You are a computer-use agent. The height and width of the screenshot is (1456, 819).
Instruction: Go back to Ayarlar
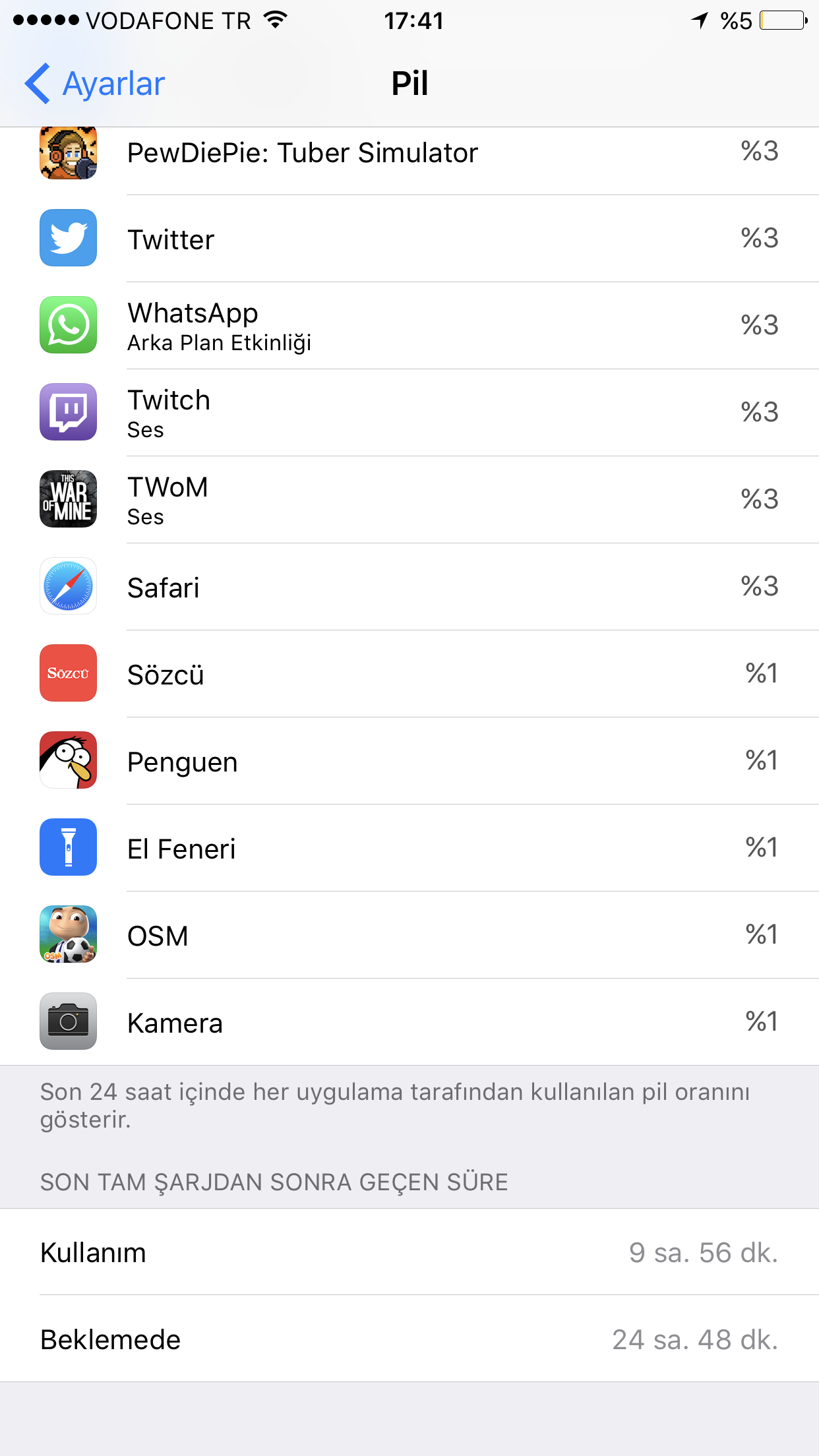(x=96, y=84)
